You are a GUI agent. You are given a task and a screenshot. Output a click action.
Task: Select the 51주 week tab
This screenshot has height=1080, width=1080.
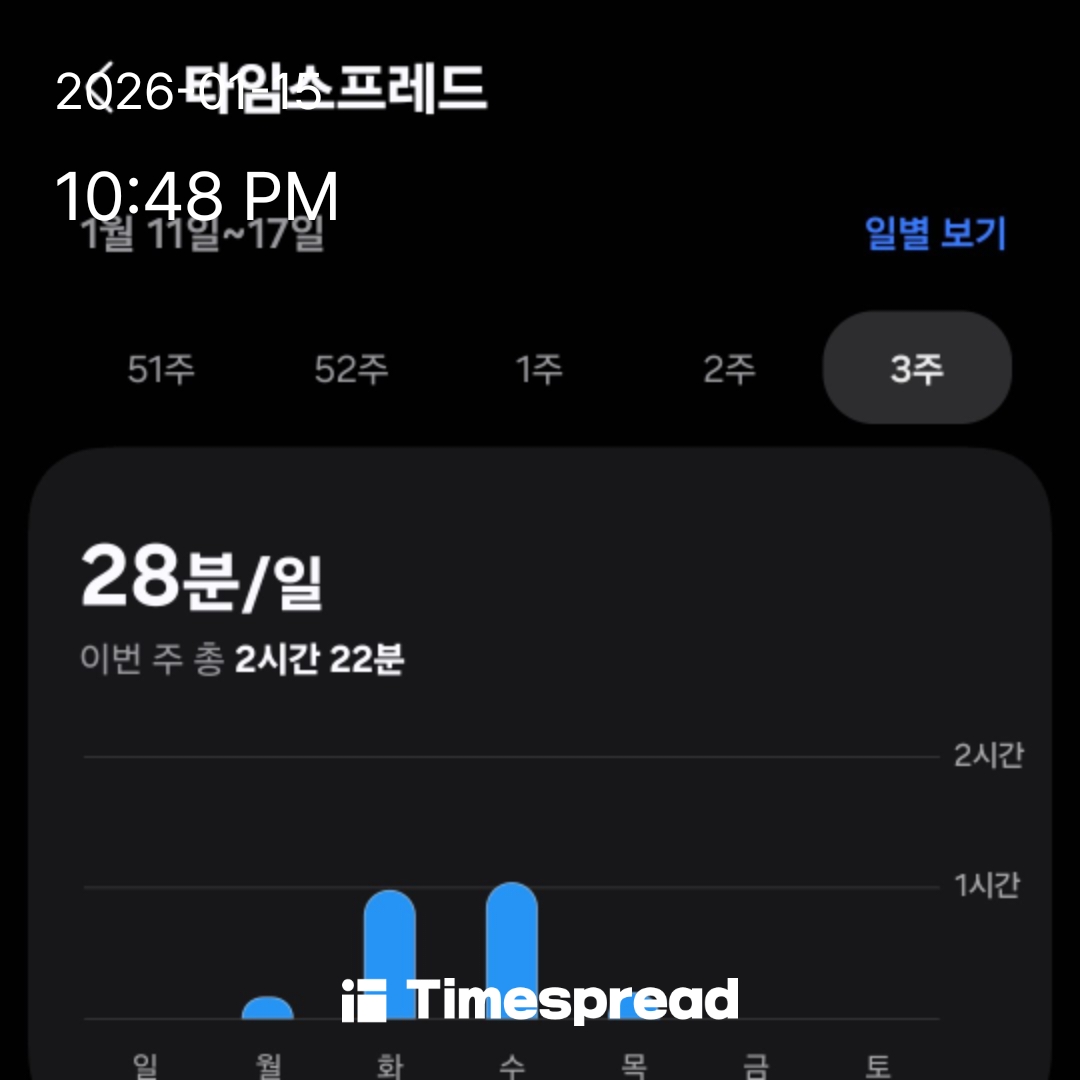pyautogui.click(x=161, y=370)
